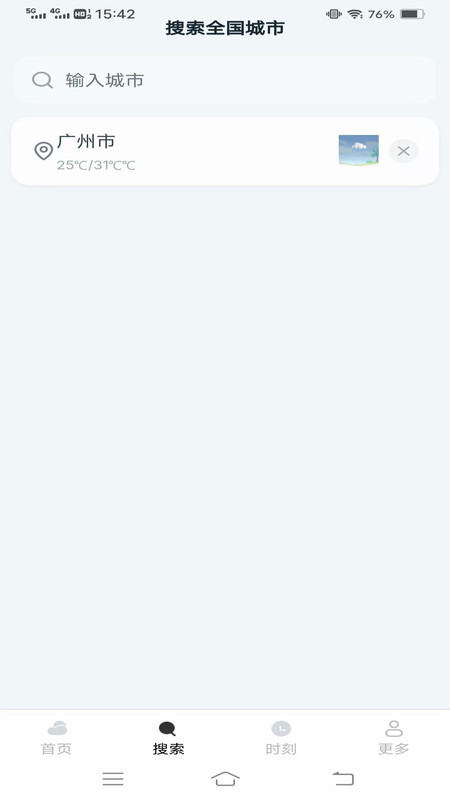Go to the 时刻 tab

281,738
